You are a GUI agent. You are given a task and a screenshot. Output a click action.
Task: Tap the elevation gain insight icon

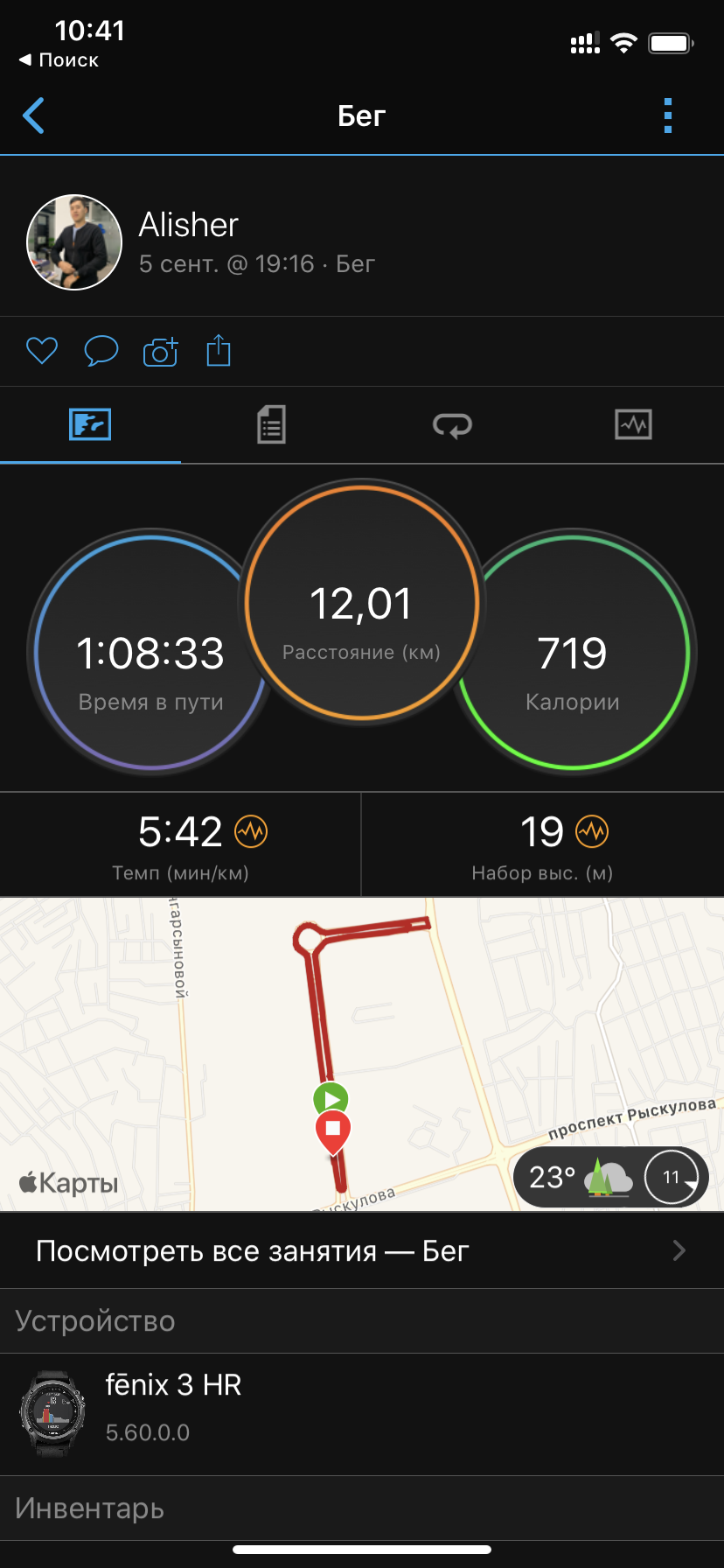[592, 831]
